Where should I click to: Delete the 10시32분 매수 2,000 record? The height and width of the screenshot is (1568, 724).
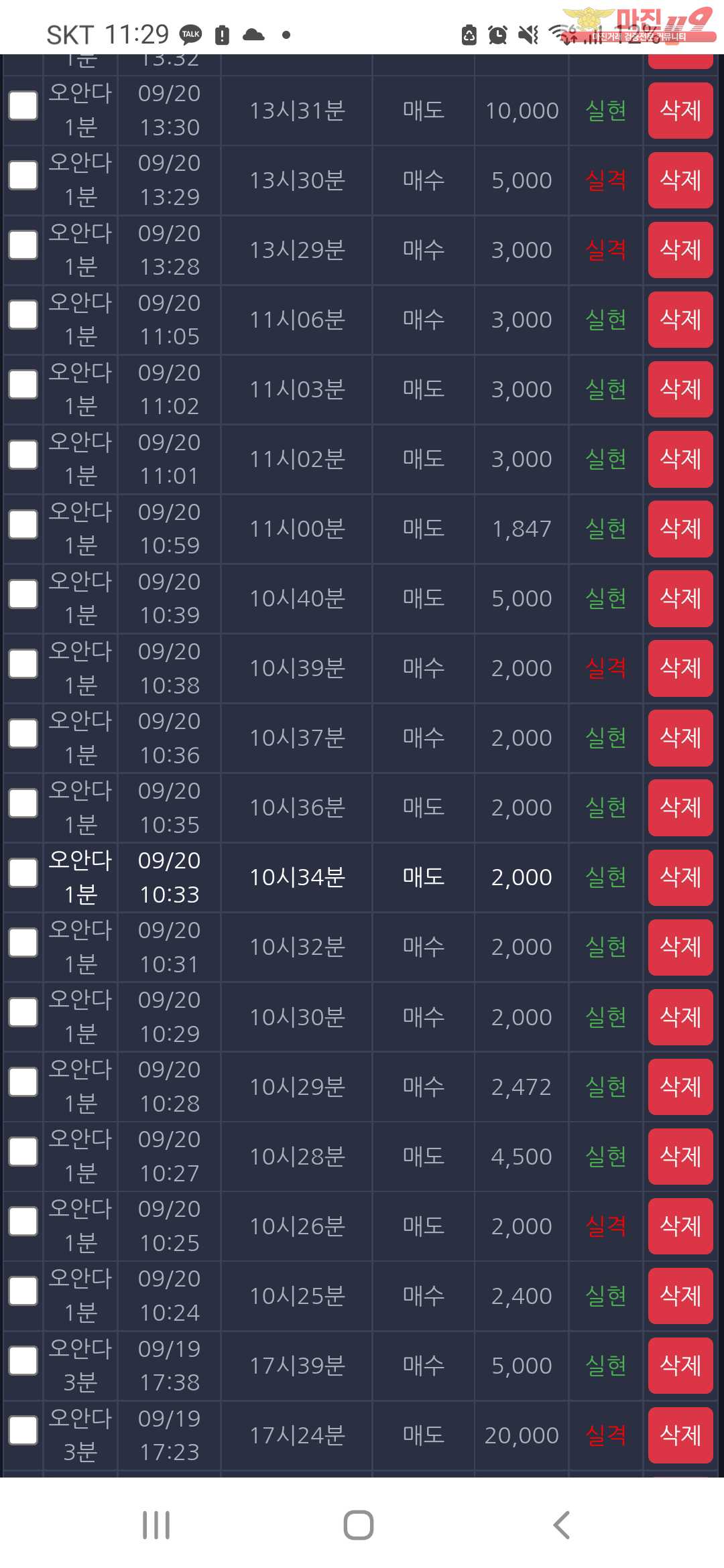680,947
